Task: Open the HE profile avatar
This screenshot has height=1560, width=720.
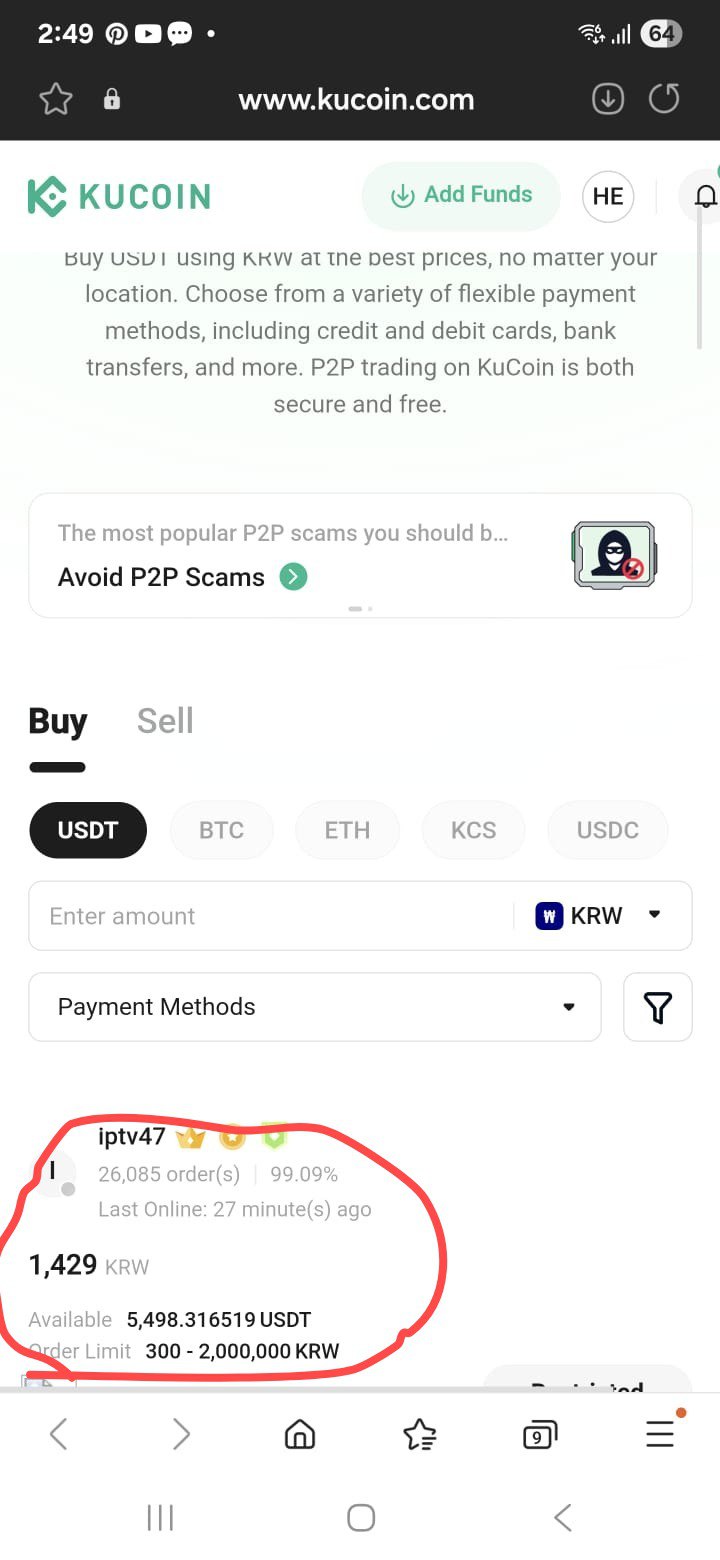Action: pos(608,196)
